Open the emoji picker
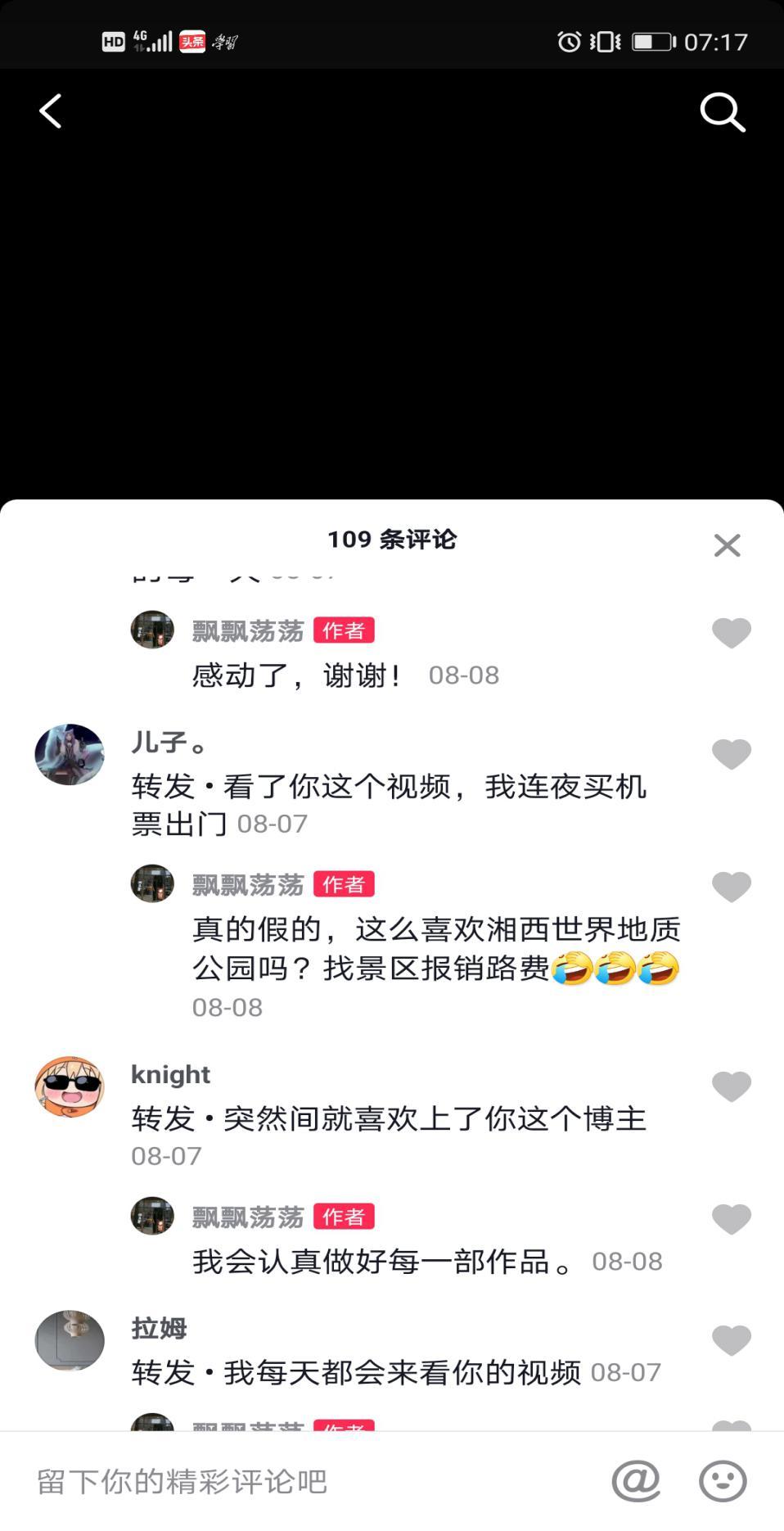784x1531 pixels. 723,1480
